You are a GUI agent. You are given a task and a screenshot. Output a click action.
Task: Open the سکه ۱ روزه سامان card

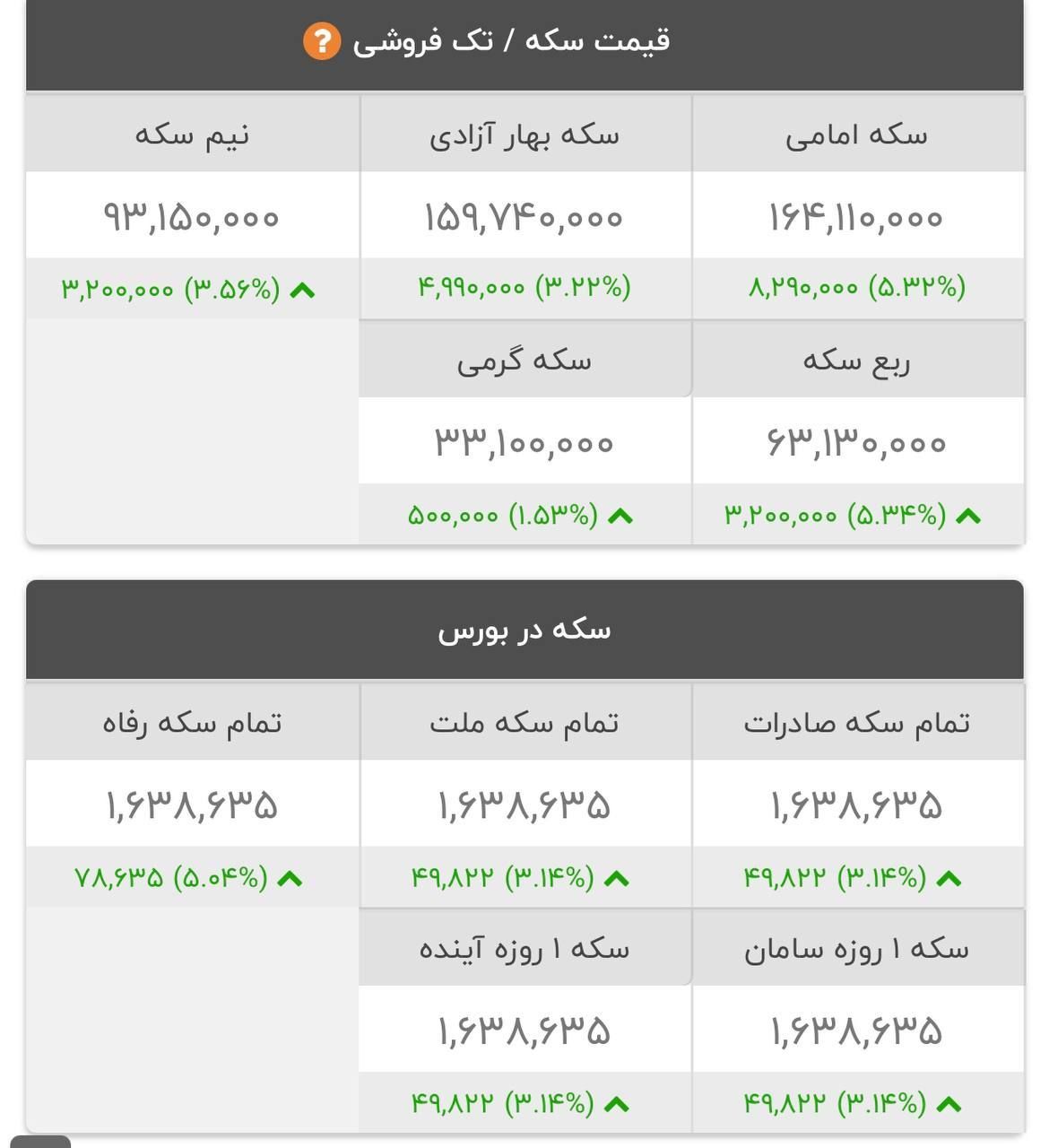coord(857,1030)
